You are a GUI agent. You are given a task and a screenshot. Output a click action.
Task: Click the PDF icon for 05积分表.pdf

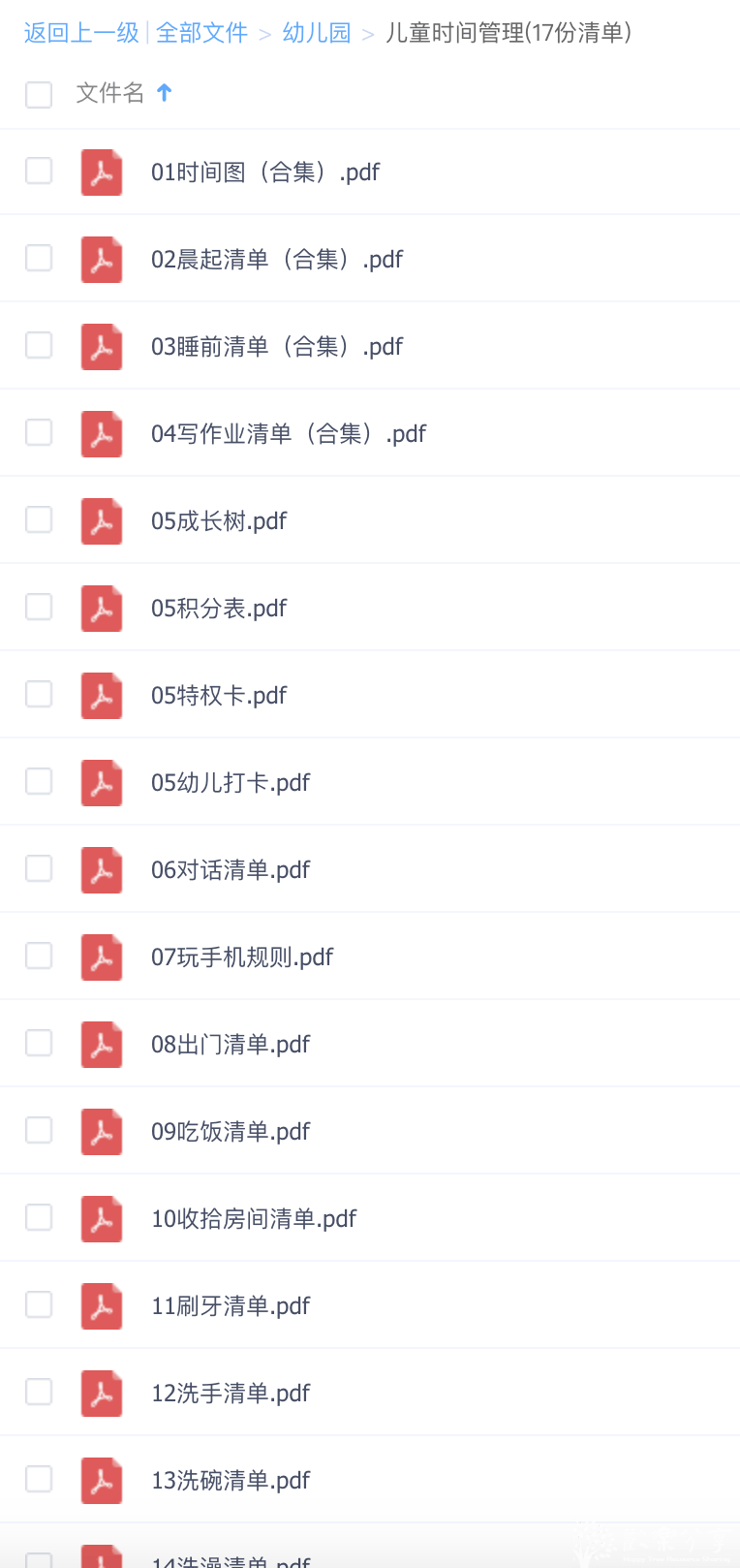(x=101, y=608)
